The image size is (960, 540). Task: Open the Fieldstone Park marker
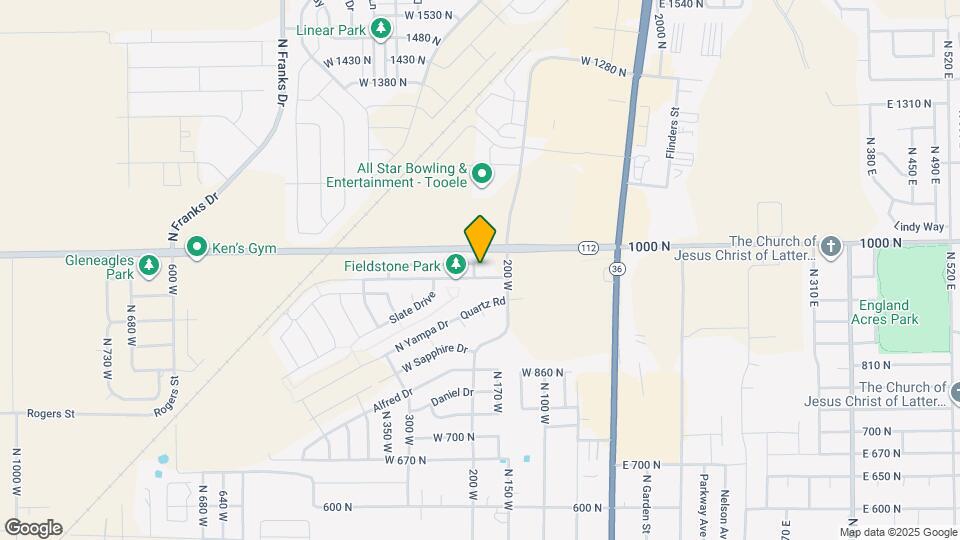(x=456, y=265)
